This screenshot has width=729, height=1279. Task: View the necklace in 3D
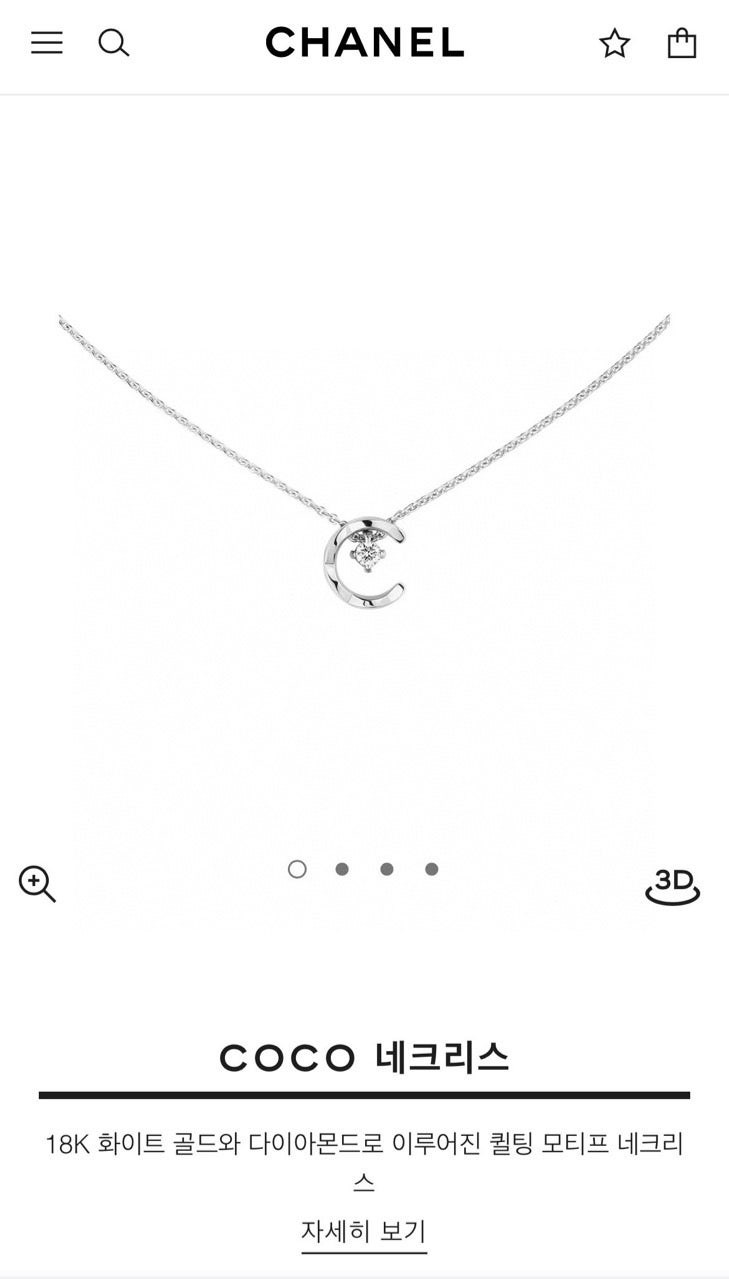pyautogui.click(x=672, y=886)
